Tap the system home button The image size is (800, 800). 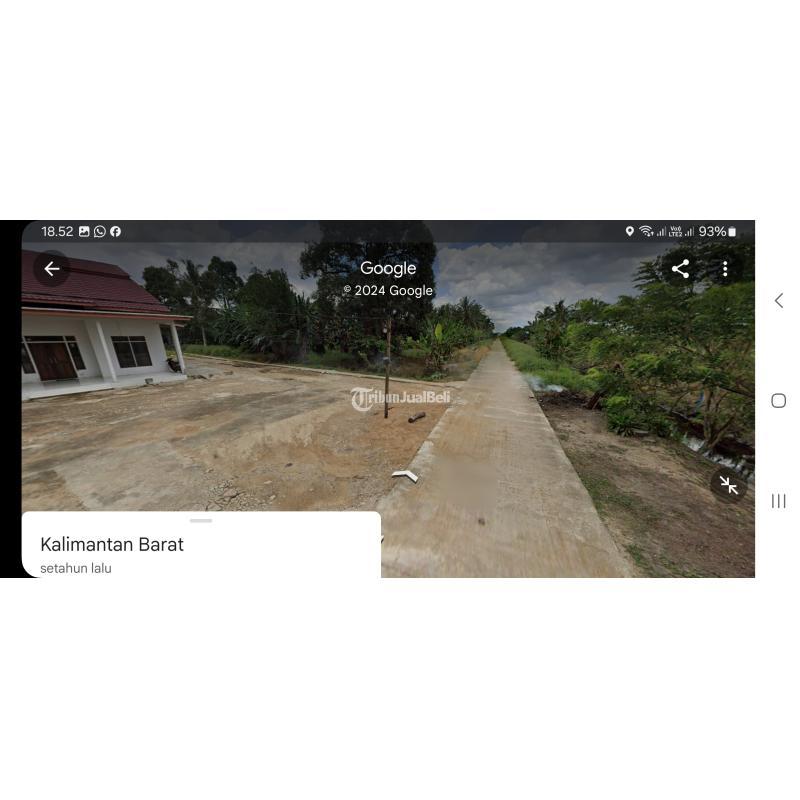[778, 400]
